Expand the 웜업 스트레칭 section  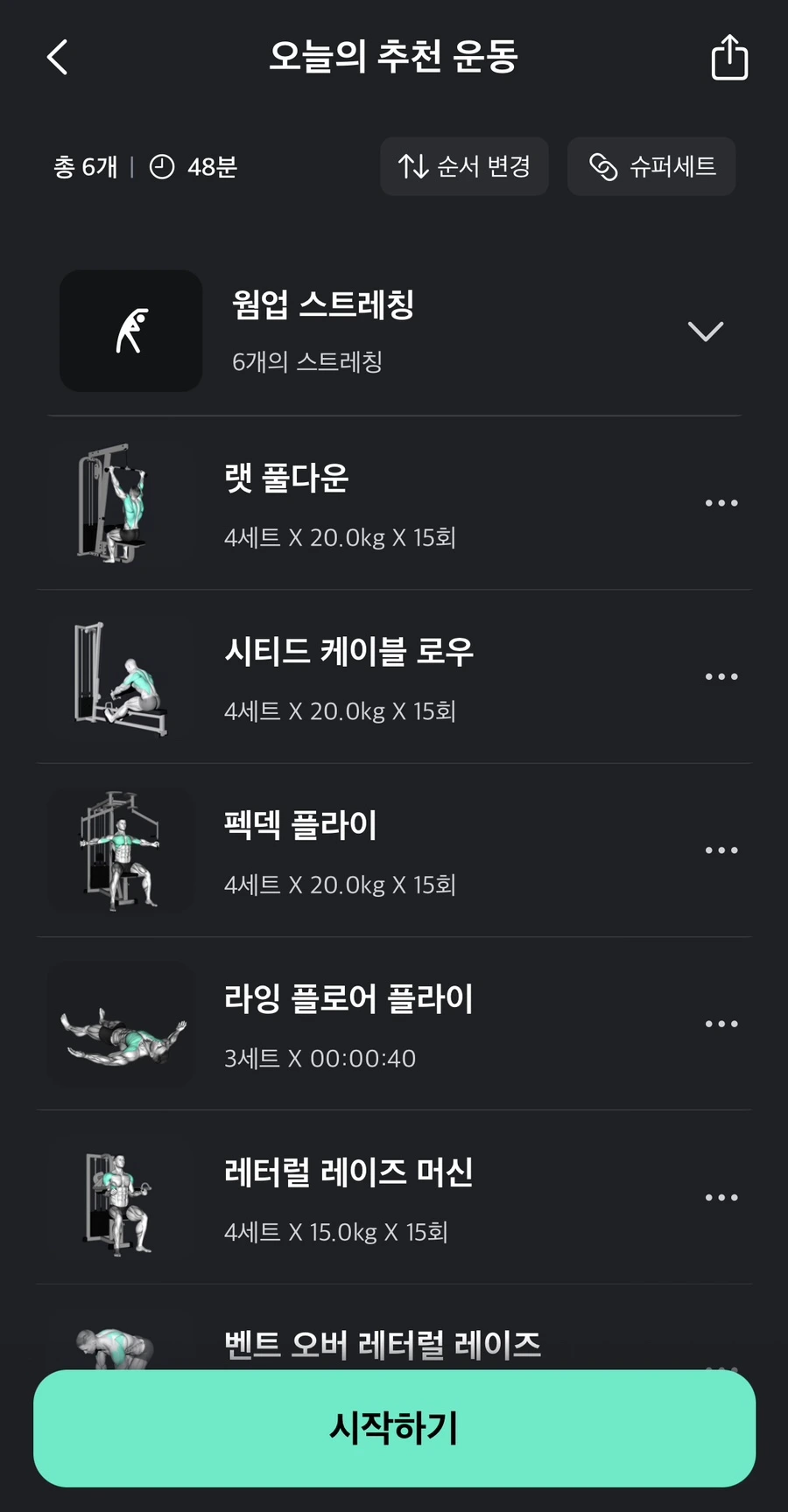click(705, 332)
